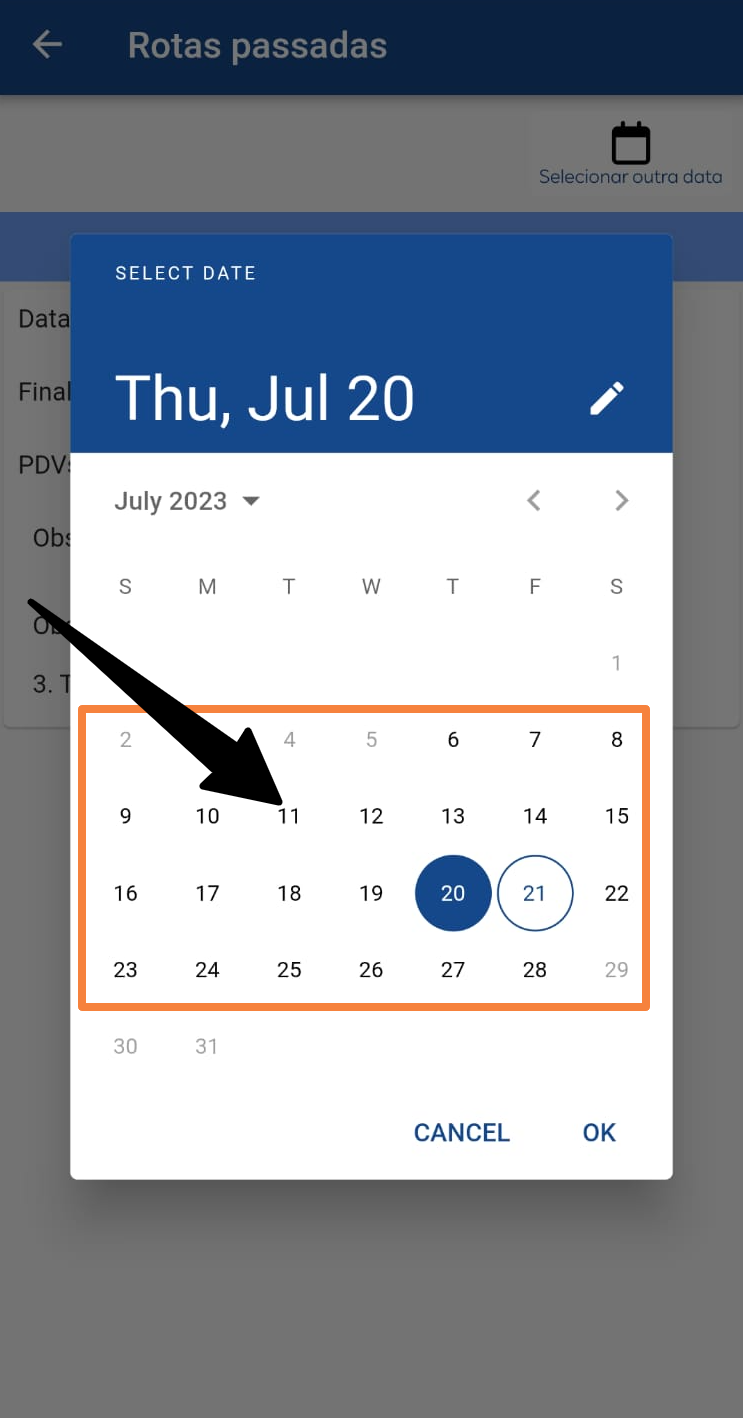Select July 11 in the calendar
The width and height of the screenshot is (743, 1418).
289,816
